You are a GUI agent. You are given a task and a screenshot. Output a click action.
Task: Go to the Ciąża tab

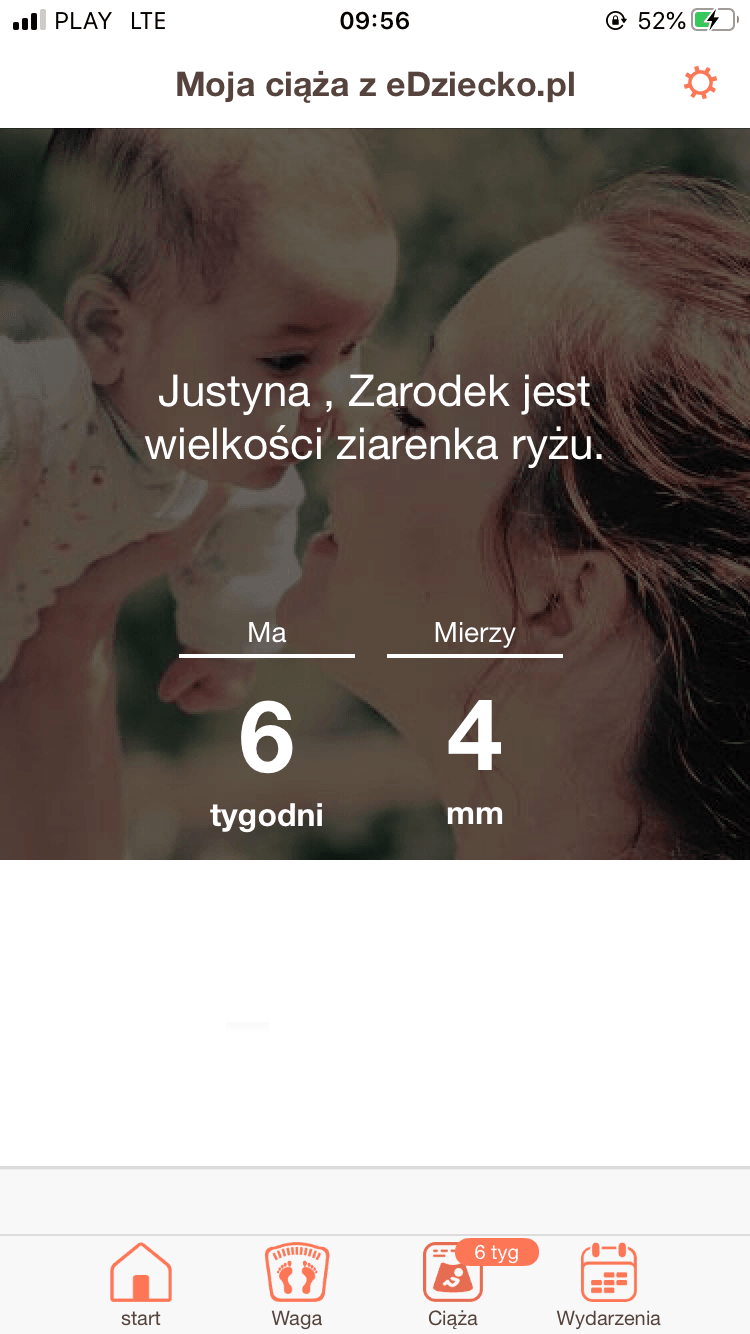453,1284
